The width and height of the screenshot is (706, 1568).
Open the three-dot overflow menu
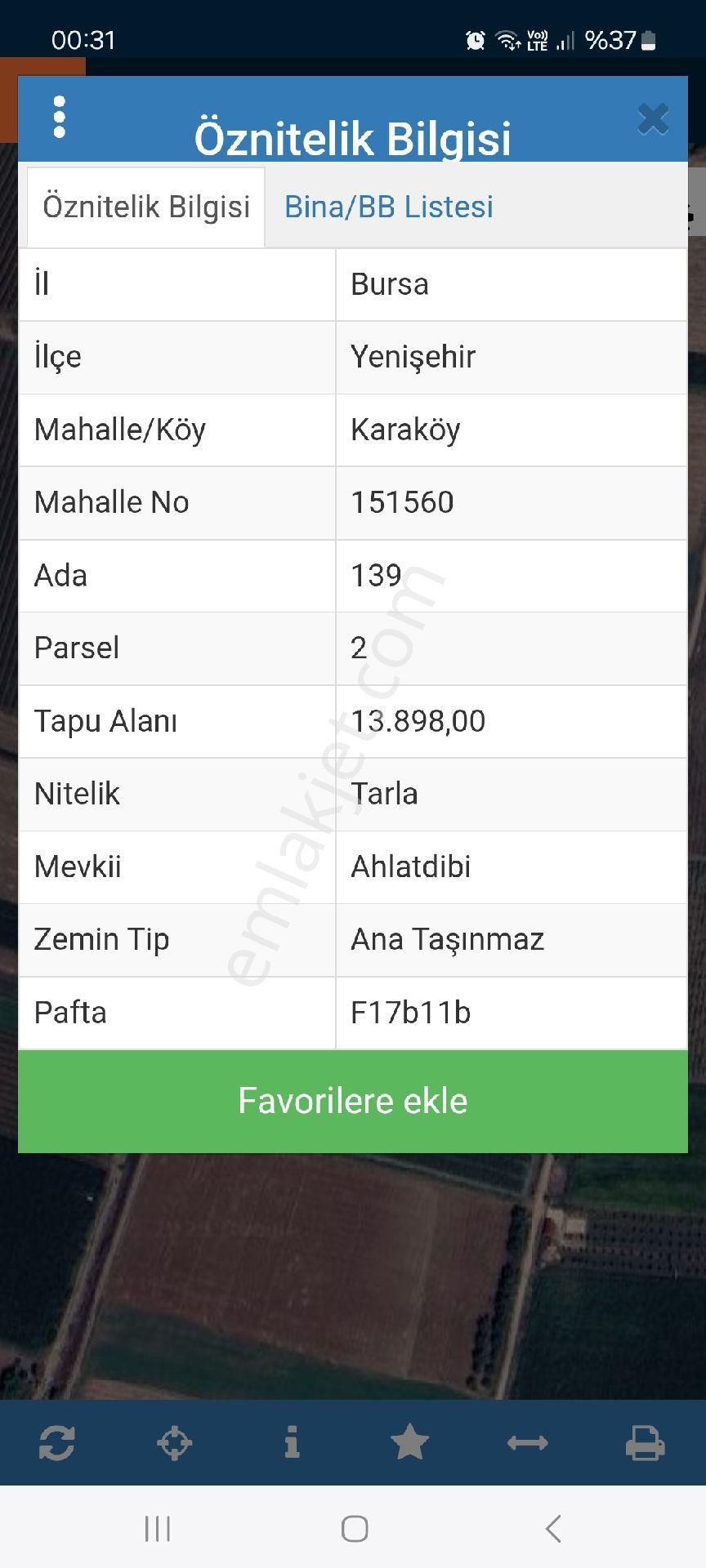coord(59,118)
